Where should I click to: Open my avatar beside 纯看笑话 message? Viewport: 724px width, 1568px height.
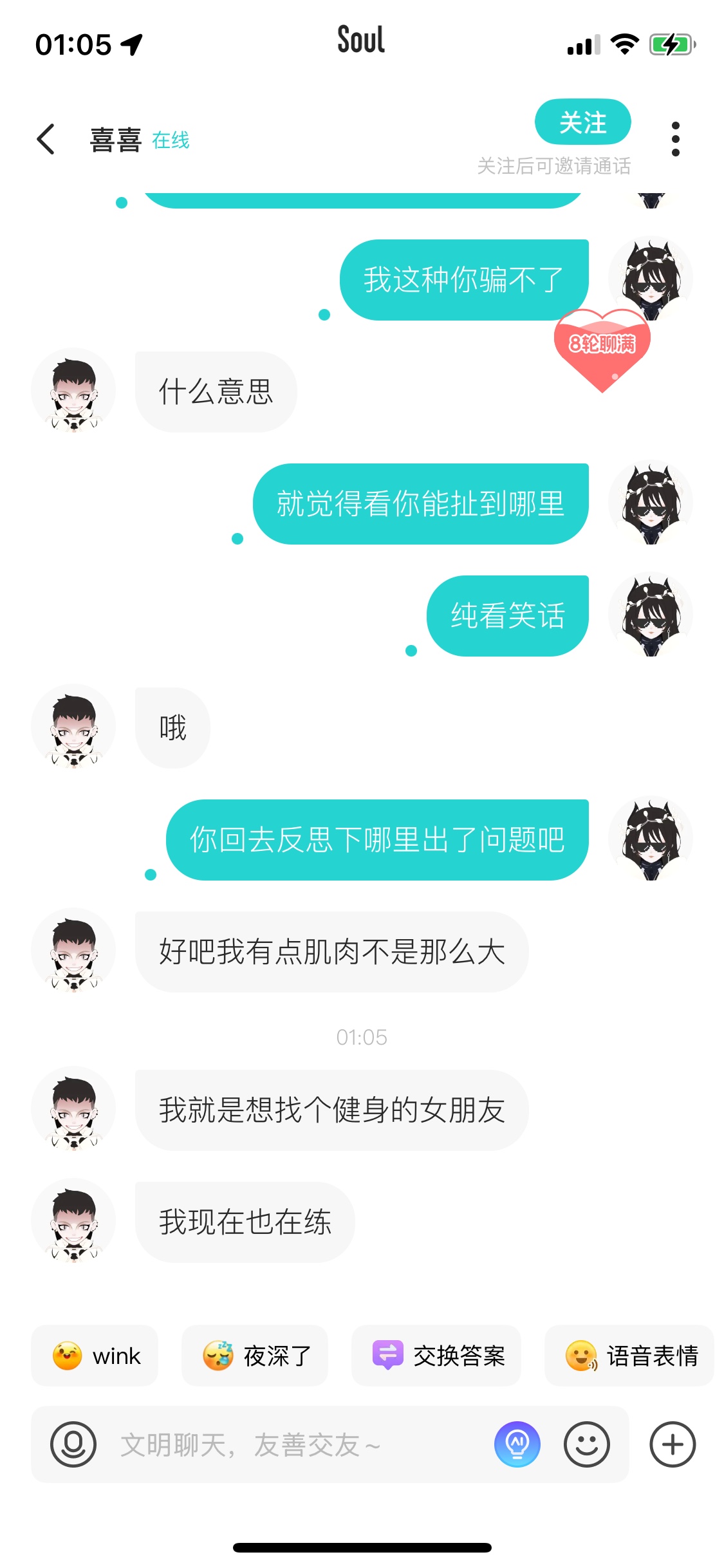pyautogui.click(x=651, y=614)
